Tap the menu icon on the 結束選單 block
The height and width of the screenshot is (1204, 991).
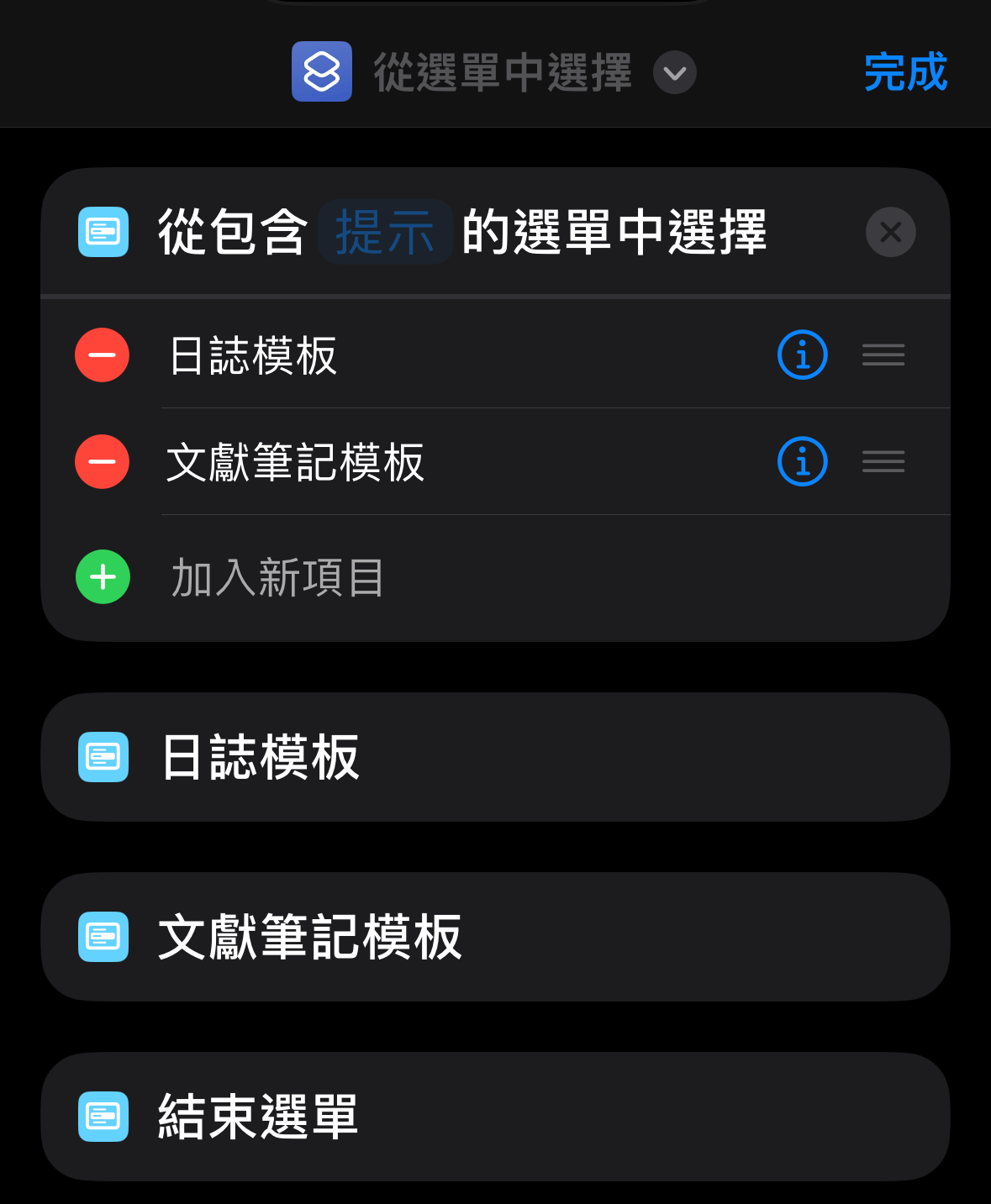click(103, 1117)
